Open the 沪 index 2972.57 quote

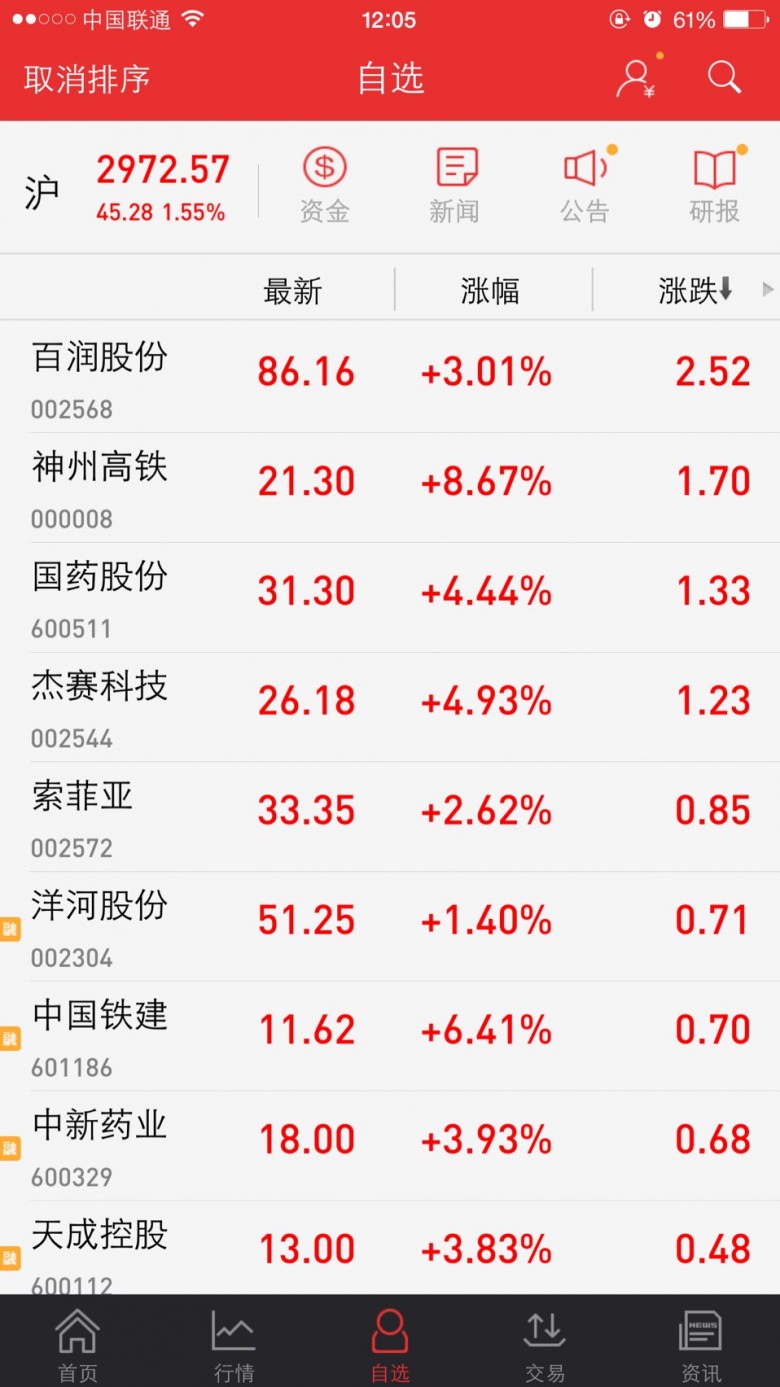tap(128, 187)
